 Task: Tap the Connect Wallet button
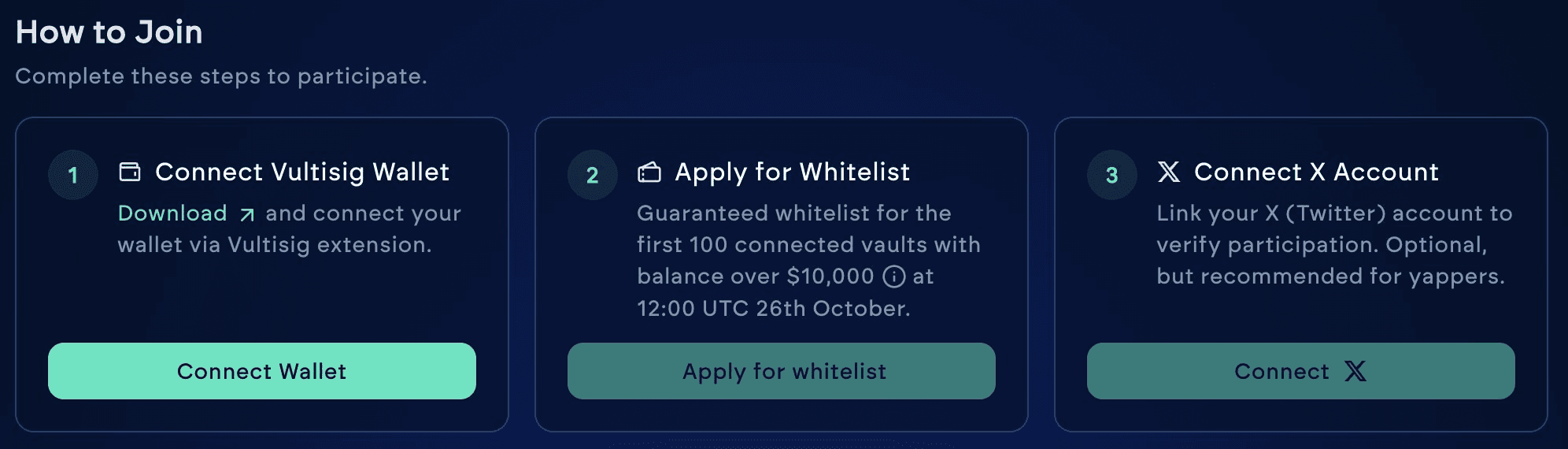pyautogui.click(x=261, y=371)
